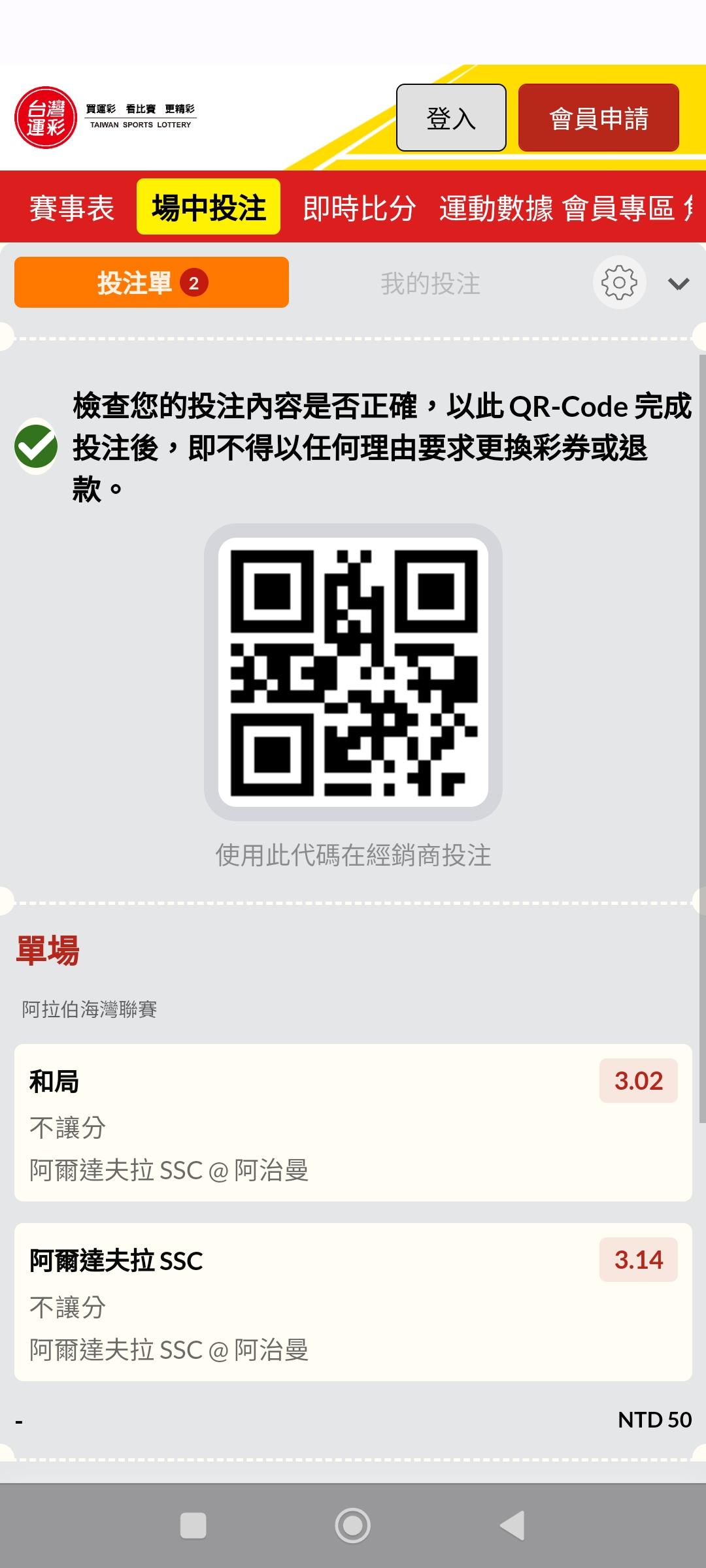Image resolution: width=706 pixels, height=1568 pixels.
Task: Tap the 阿爾達夫拉 SSC 3.14 bet selection
Action: (x=353, y=1302)
